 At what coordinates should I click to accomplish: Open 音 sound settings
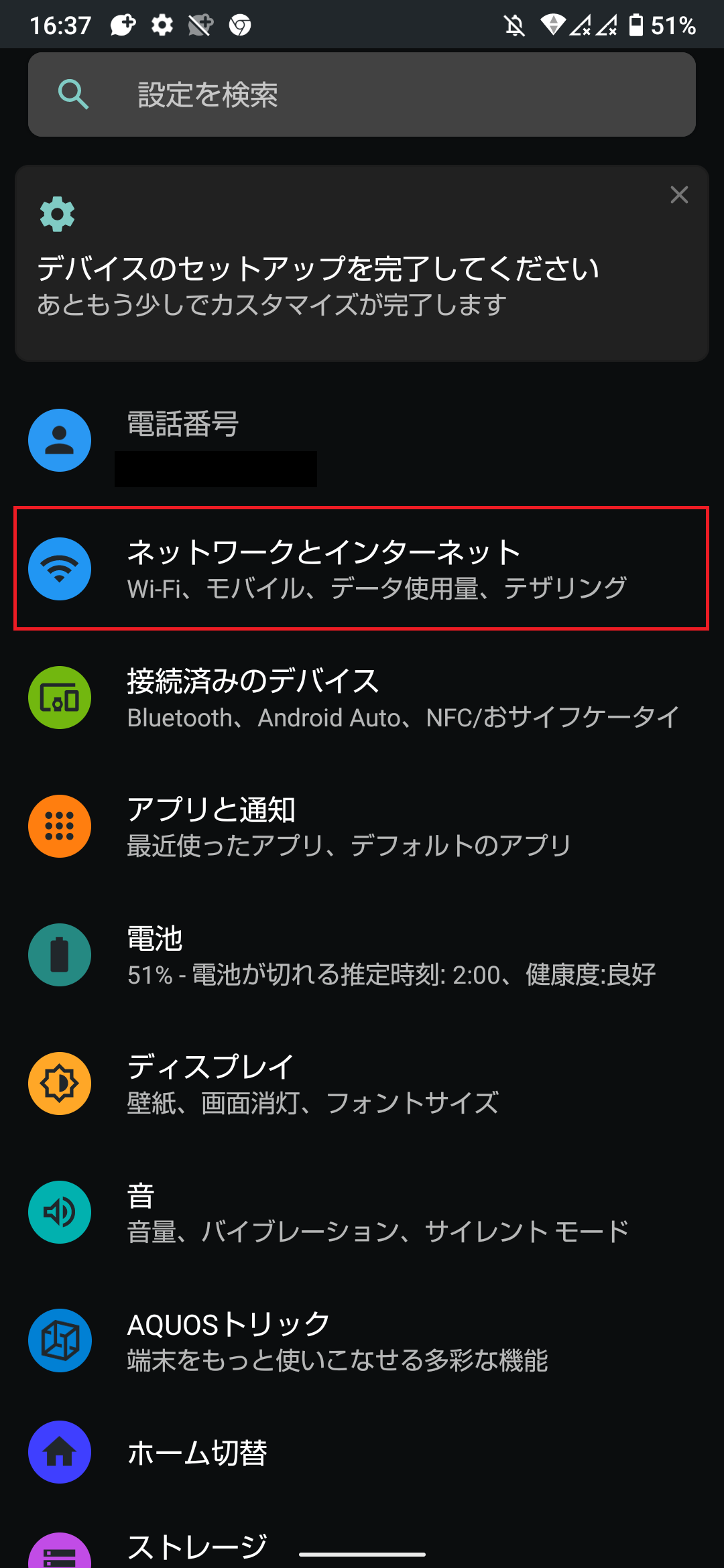point(362,1212)
